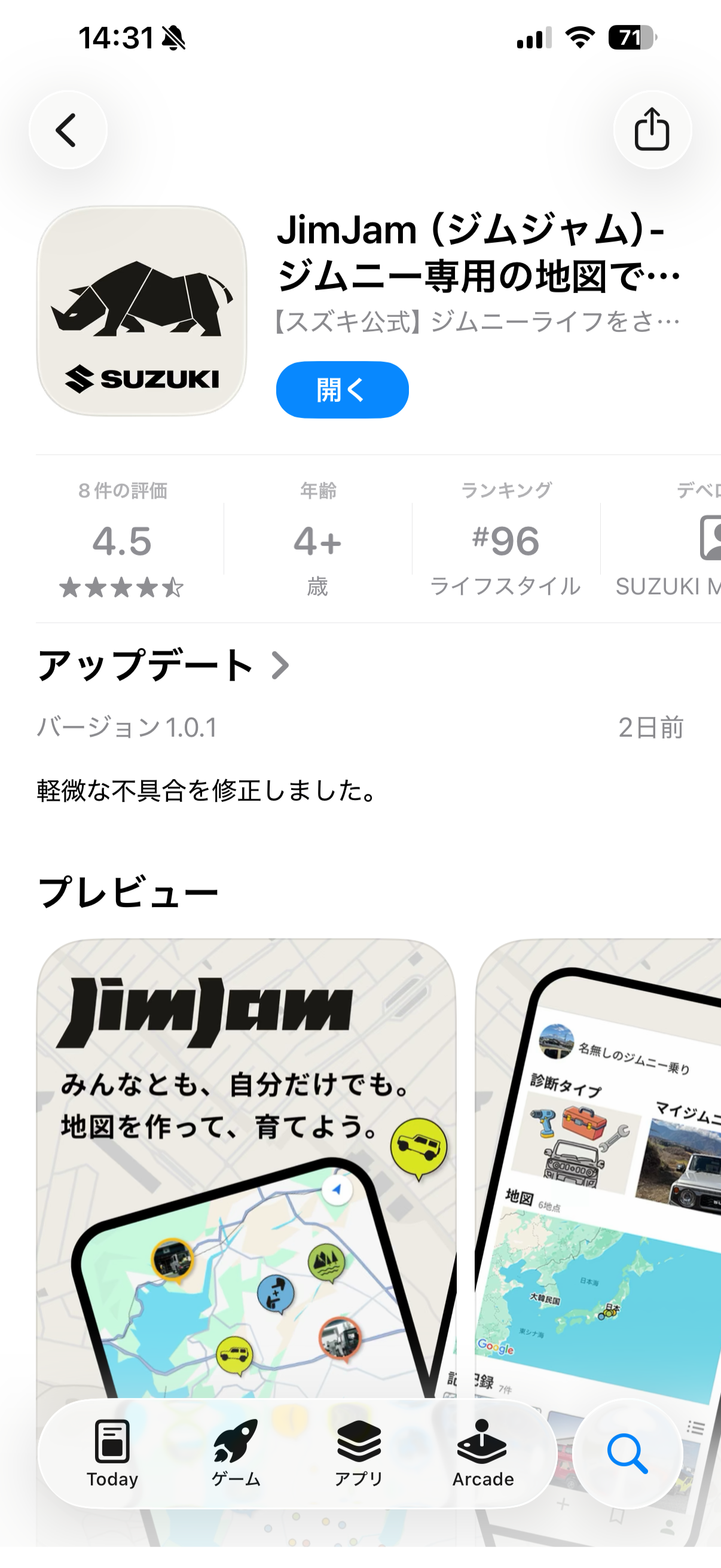The image size is (721, 1568).
Task: Open the JimJam app with 開く
Action: click(x=342, y=389)
